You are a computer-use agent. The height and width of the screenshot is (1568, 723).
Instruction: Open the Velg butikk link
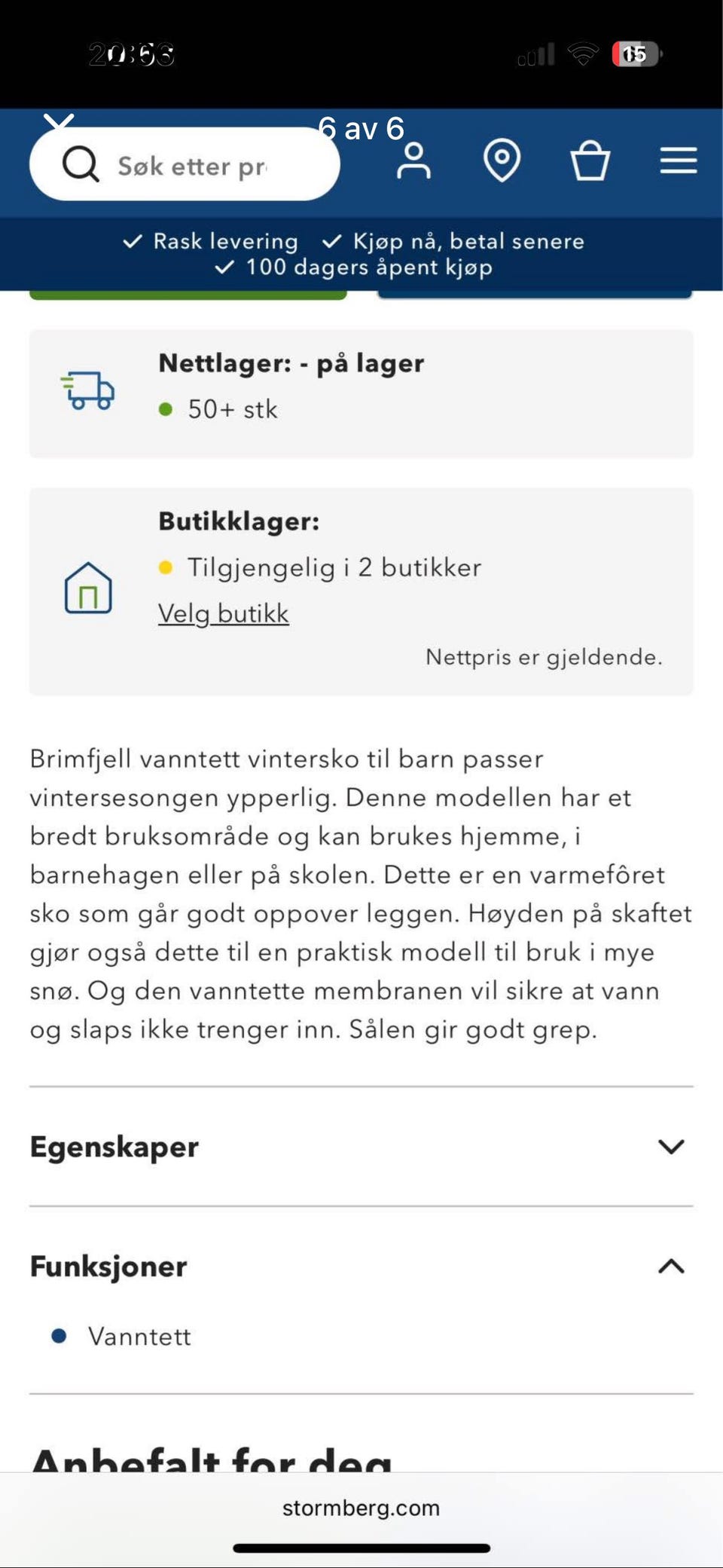[223, 613]
